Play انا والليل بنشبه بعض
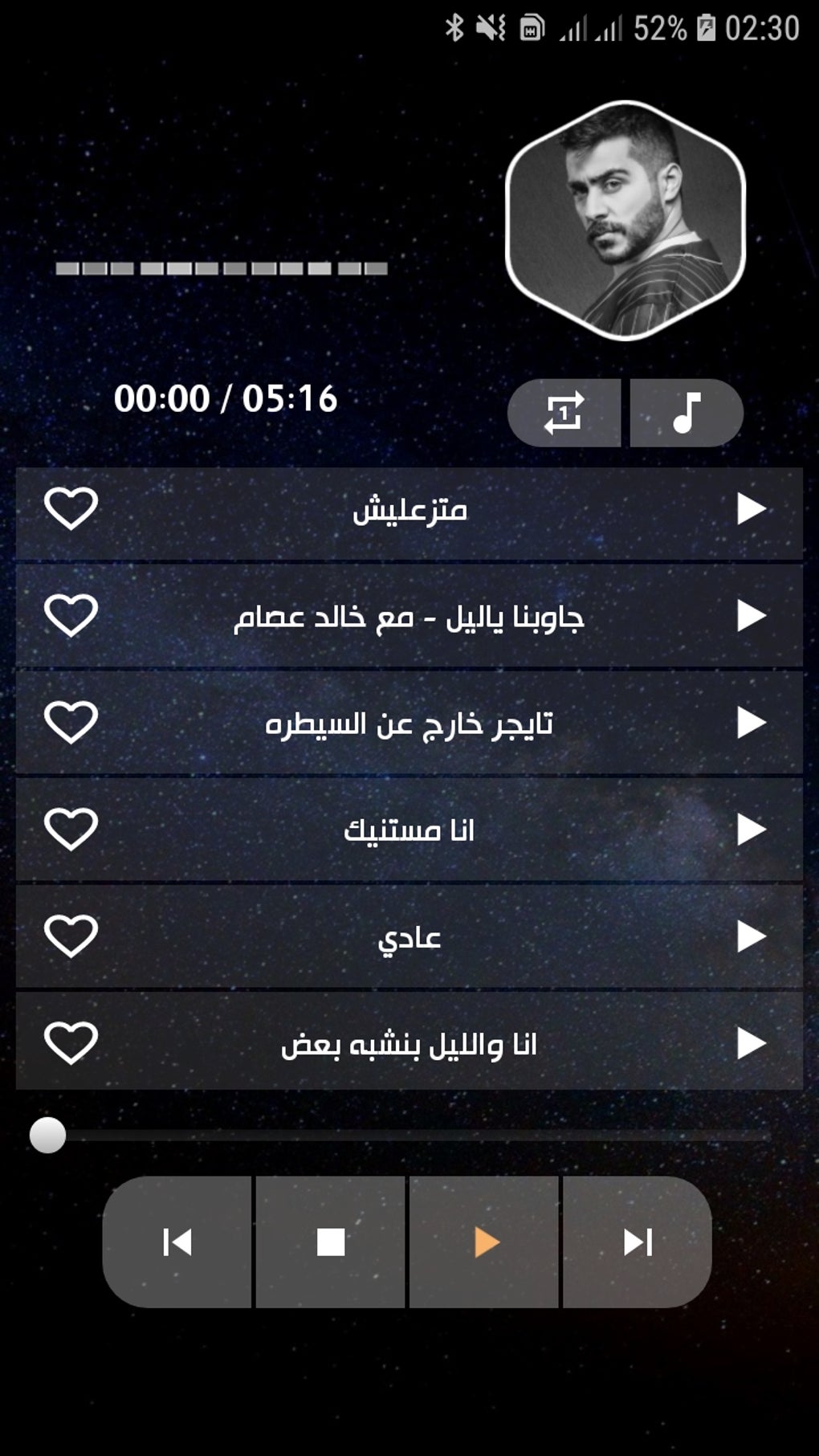Viewport: 819px width, 1456px height. 751,1043
